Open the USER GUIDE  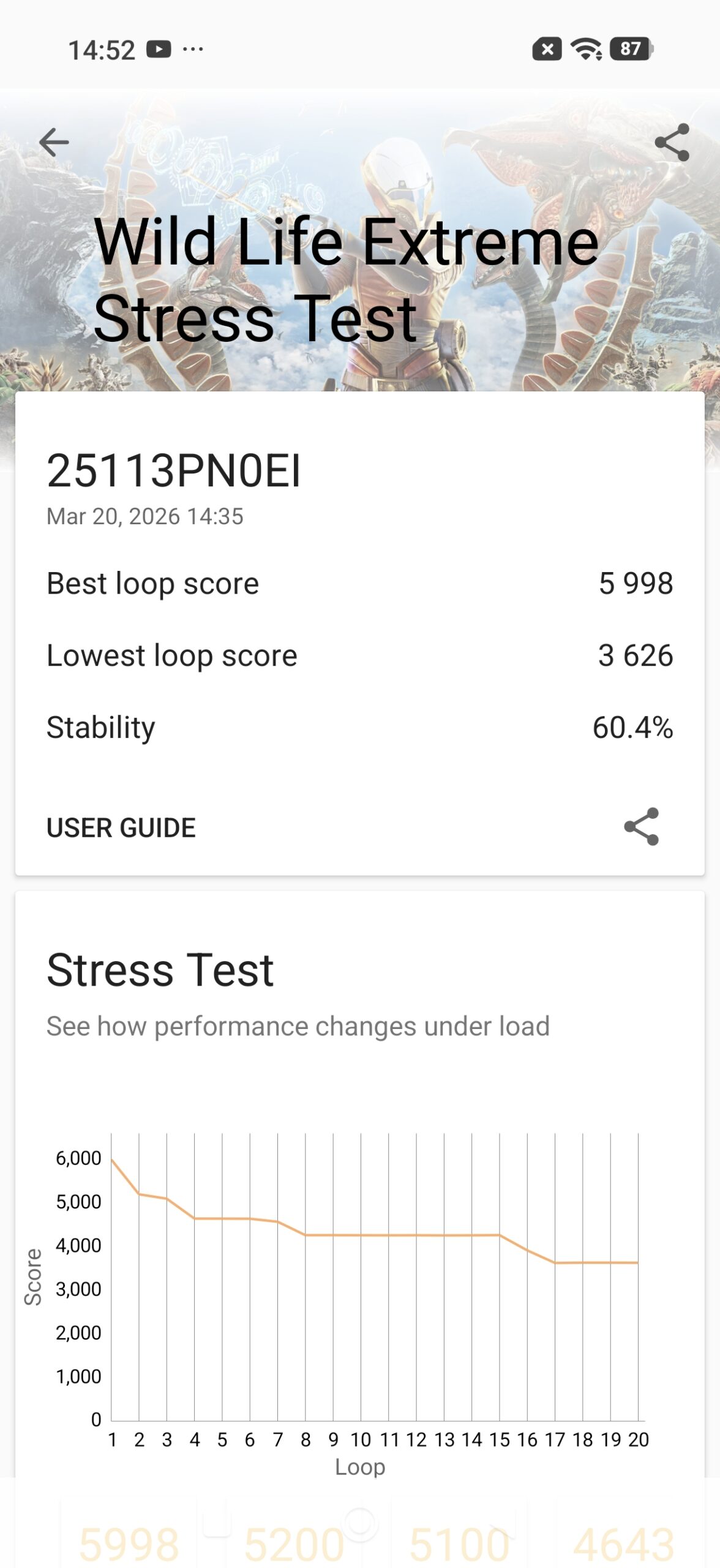[x=121, y=827]
